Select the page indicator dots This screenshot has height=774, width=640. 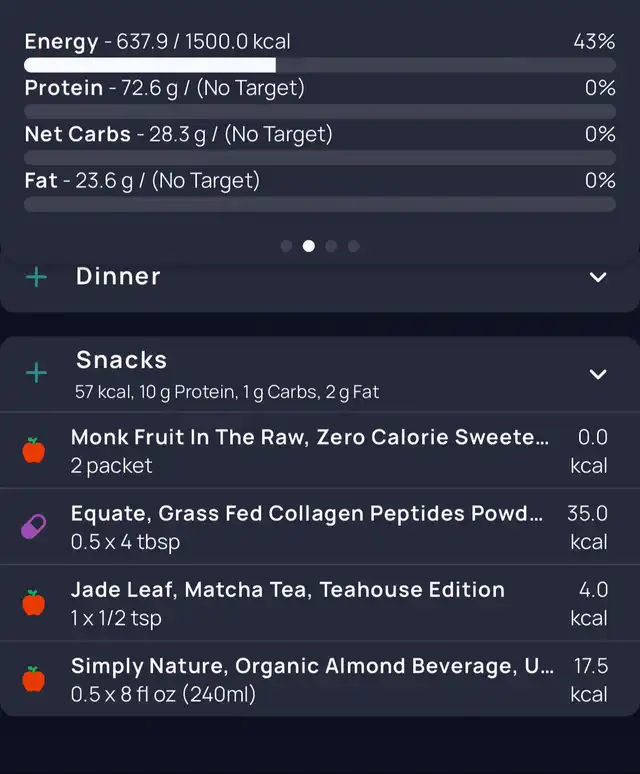320,245
